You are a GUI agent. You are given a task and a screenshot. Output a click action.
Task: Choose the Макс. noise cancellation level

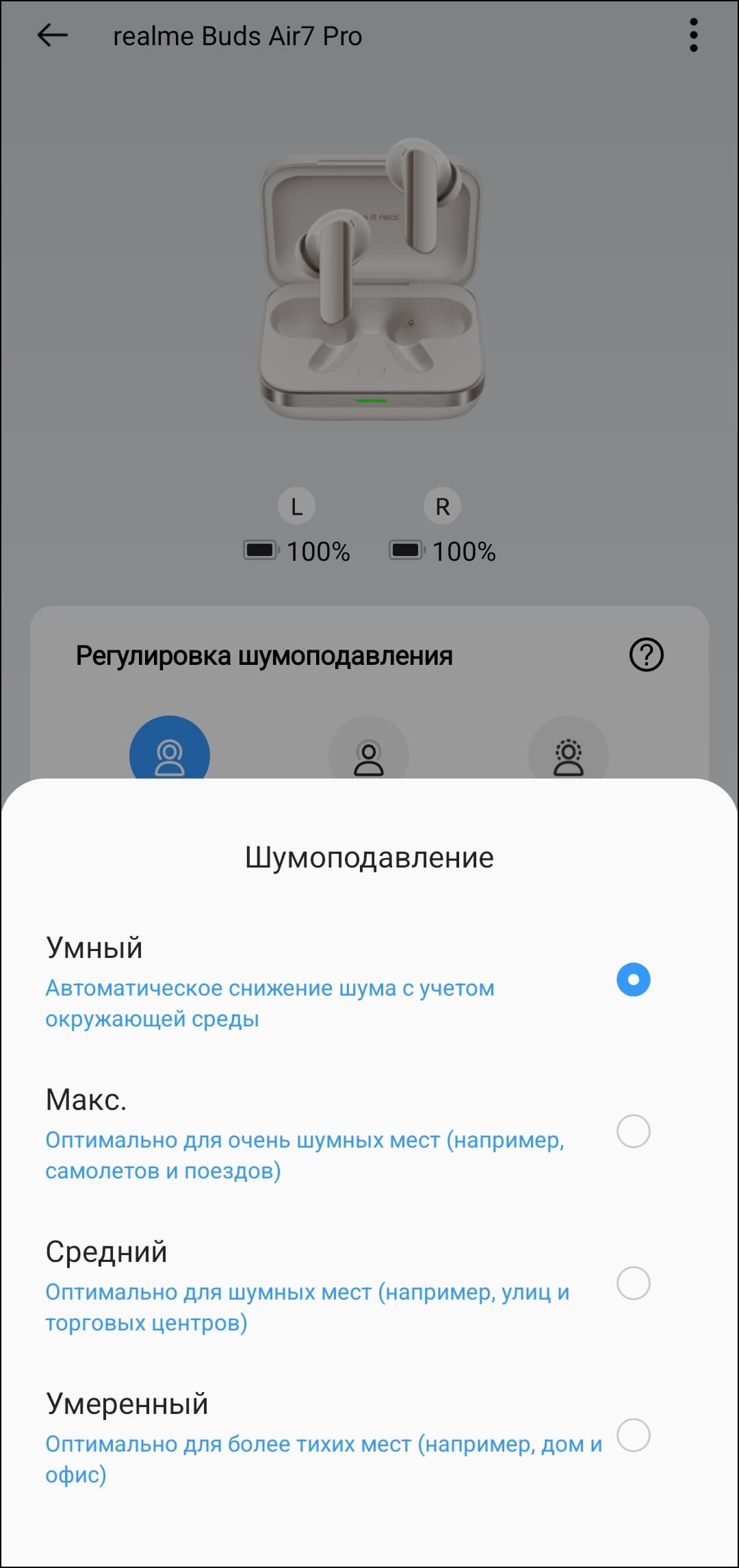[633, 1131]
